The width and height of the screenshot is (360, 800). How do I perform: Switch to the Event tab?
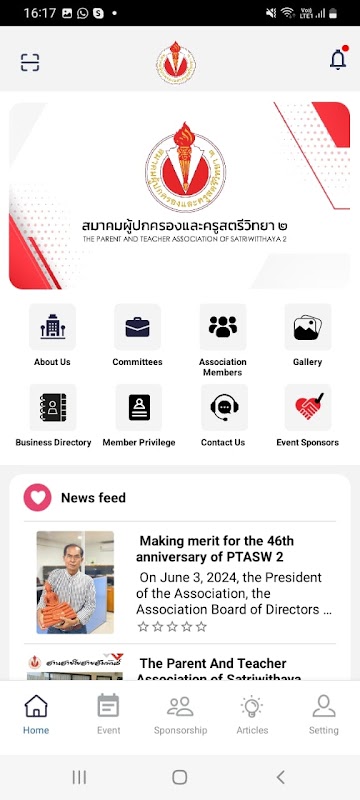109,714
